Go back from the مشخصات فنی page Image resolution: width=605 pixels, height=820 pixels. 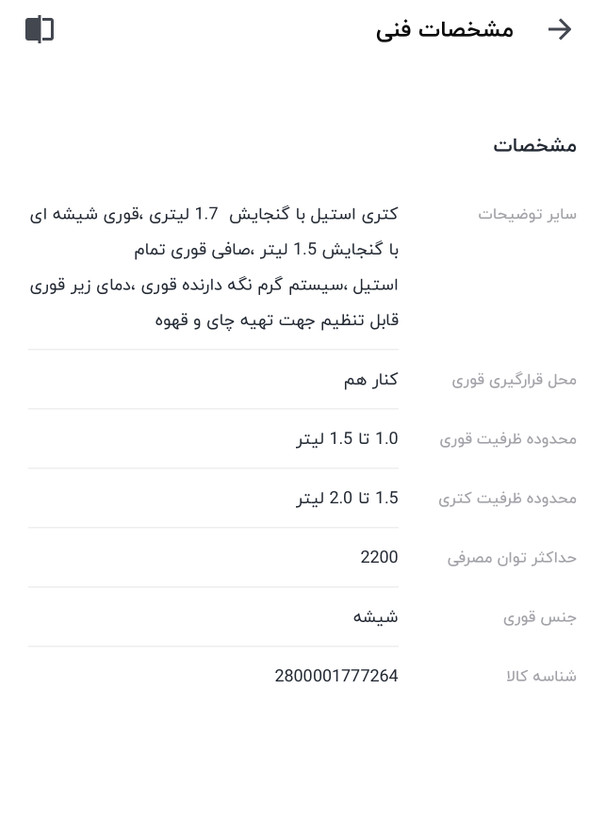[560, 30]
